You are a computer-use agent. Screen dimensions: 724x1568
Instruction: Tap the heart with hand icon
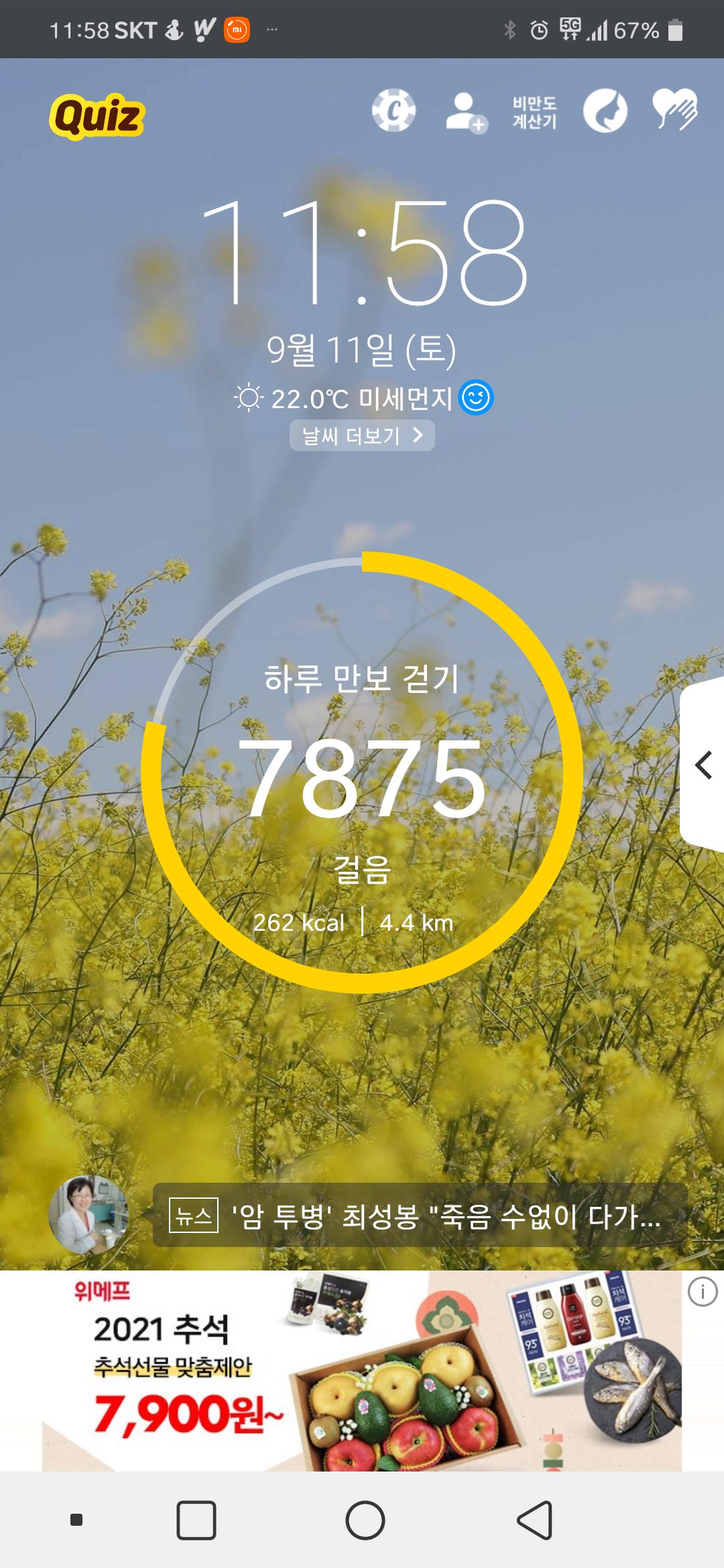[675, 110]
